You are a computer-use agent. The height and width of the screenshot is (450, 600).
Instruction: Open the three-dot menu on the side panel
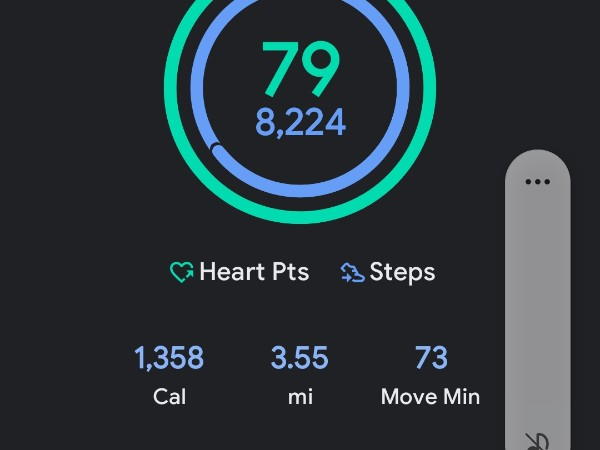tap(538, 182)
